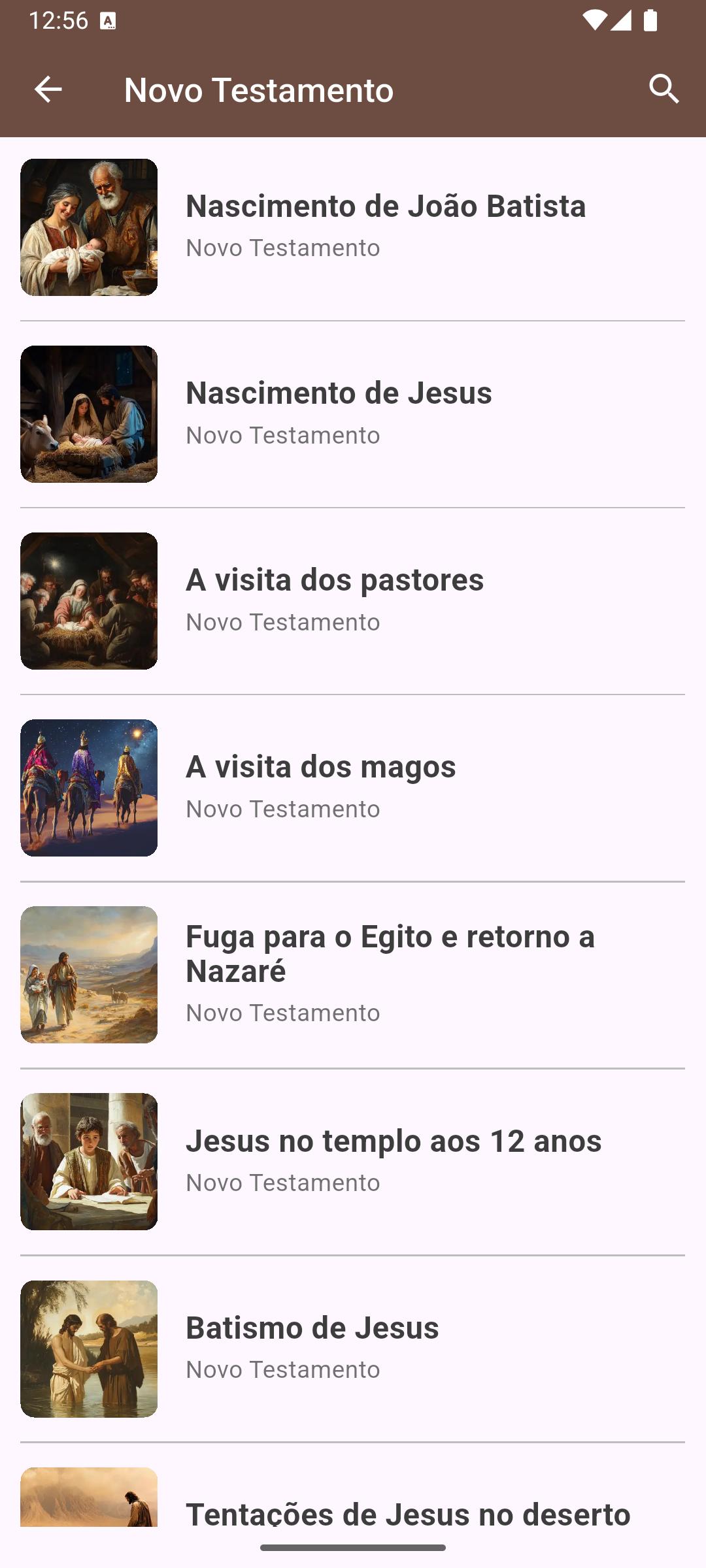Screen dimensions: 706x1568
Task: Go back using the top-left arrow
Action: click(48, 90)
